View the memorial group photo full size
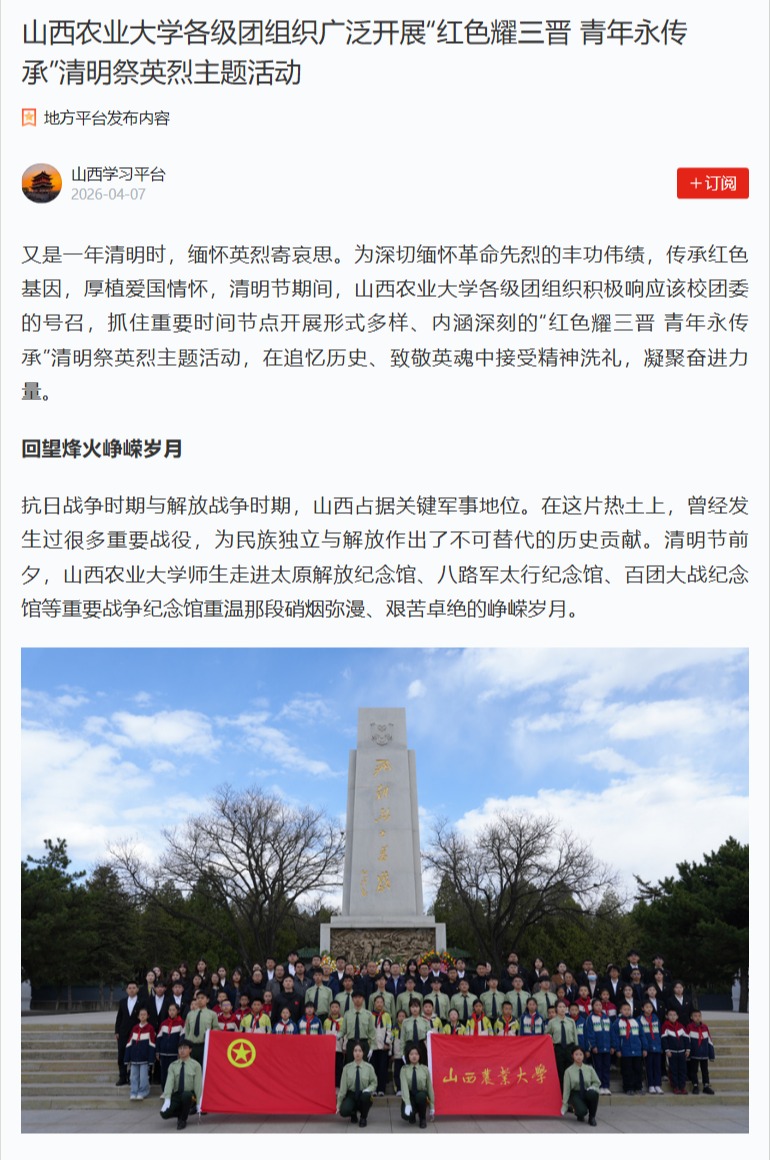Image resolution: width=770 pixels, height=1160 pixels. (x=385, y=889)
